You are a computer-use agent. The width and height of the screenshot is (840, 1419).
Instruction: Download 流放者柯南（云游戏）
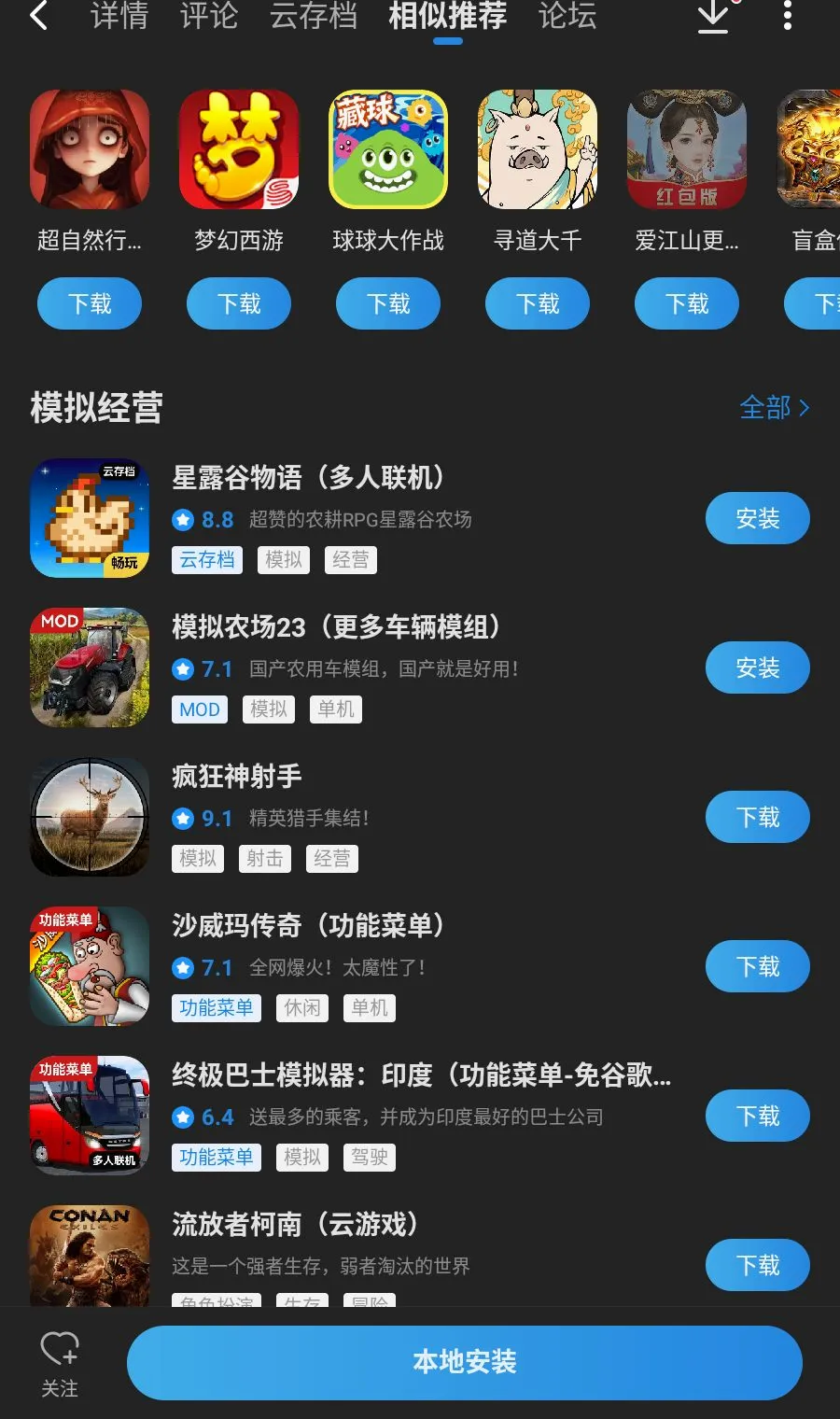[x=758, y=1265]
